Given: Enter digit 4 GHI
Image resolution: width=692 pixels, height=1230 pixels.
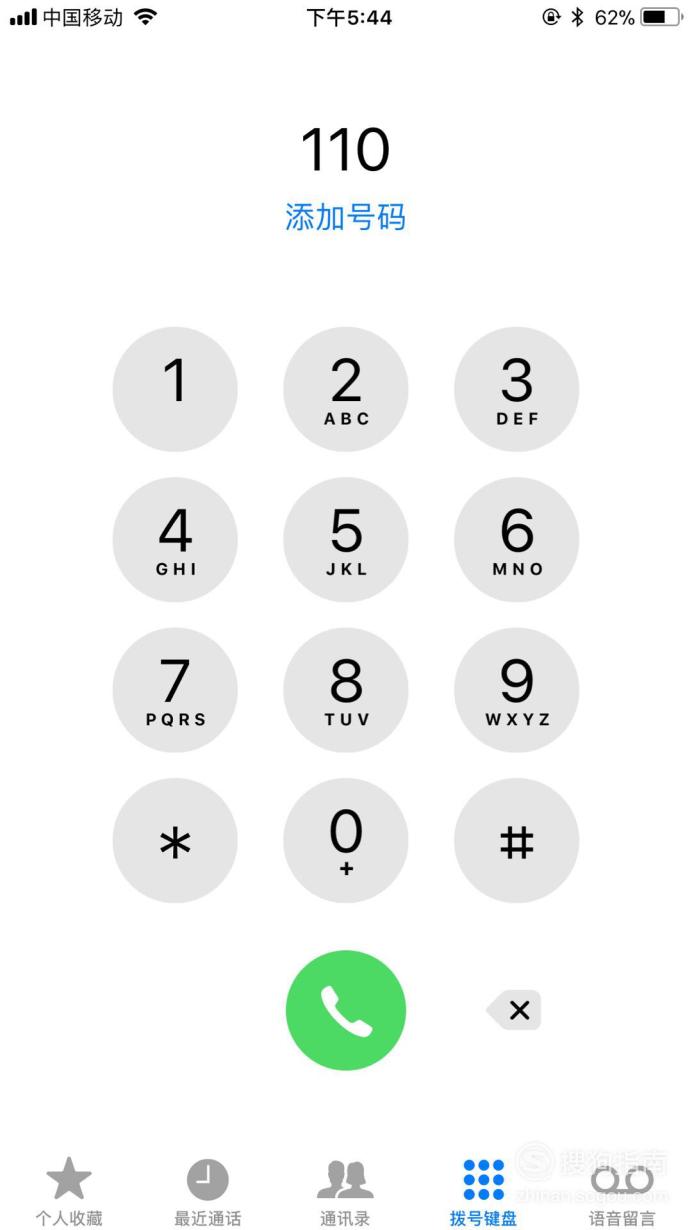Looking at the screenshot, I should pos(175,540).
